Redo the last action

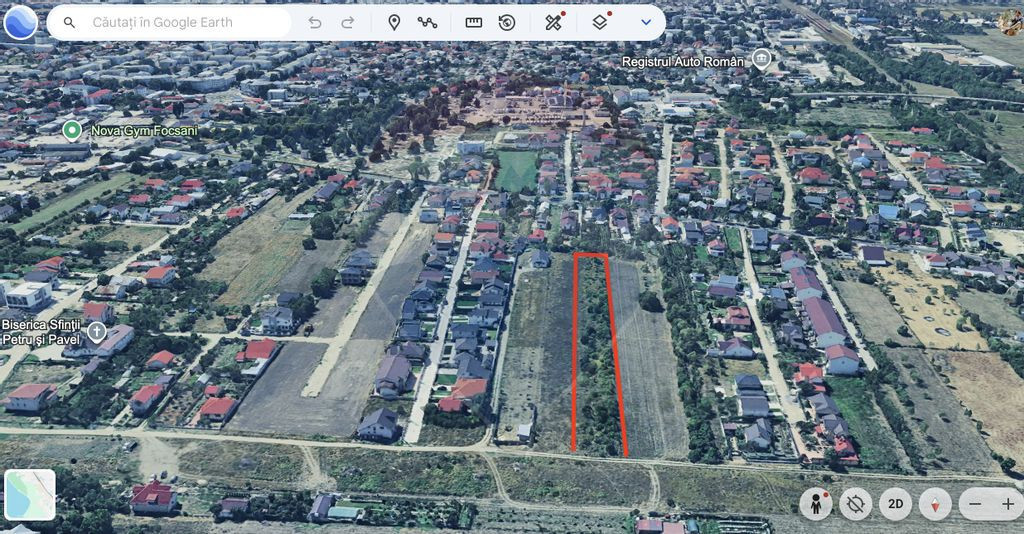pos(348,22)
